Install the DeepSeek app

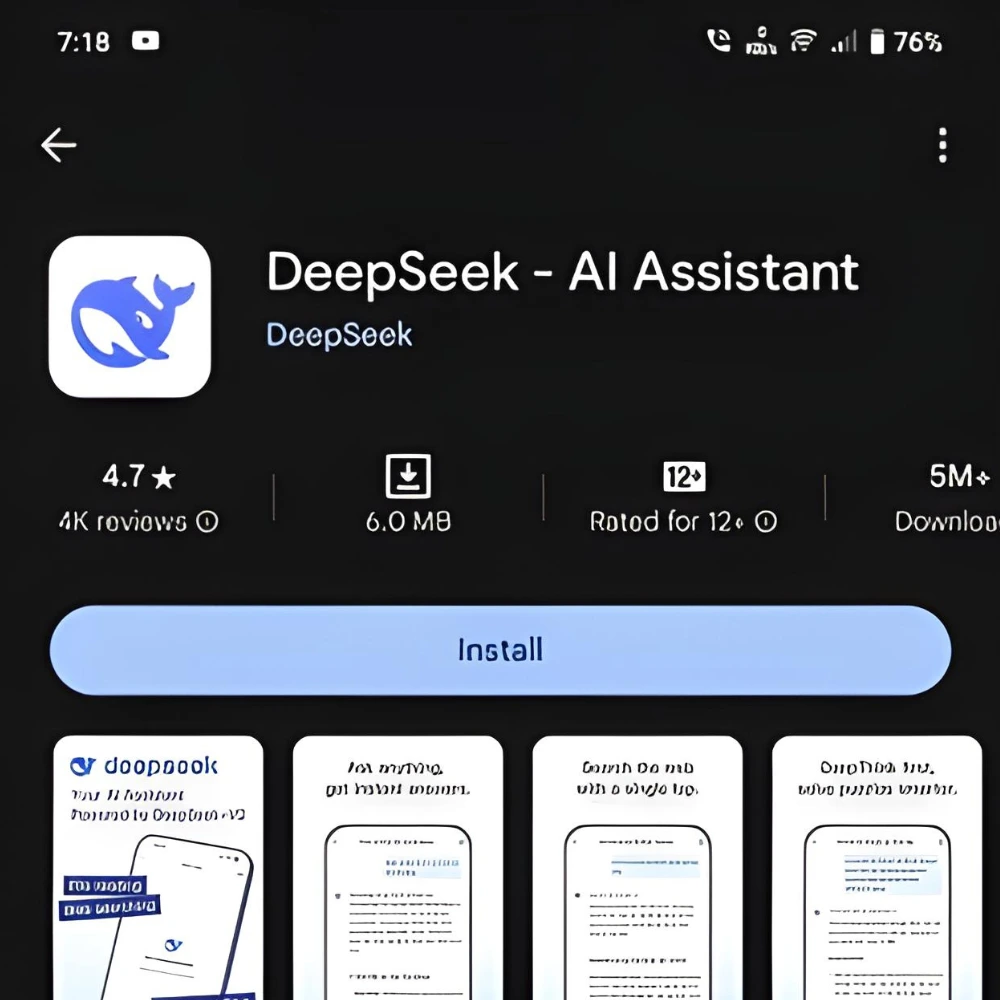[x=500, y=650]
